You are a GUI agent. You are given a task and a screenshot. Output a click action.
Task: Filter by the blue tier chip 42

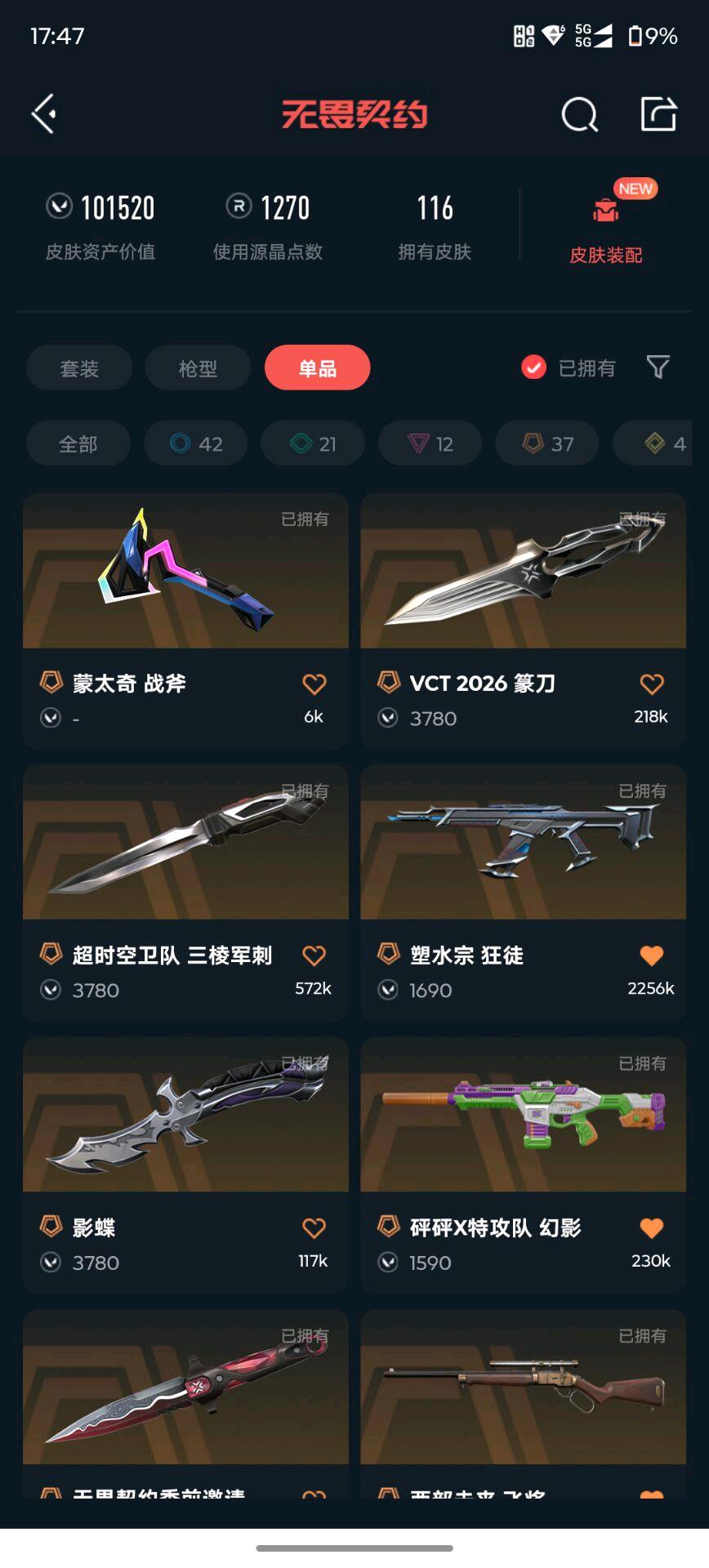(196, 443)
